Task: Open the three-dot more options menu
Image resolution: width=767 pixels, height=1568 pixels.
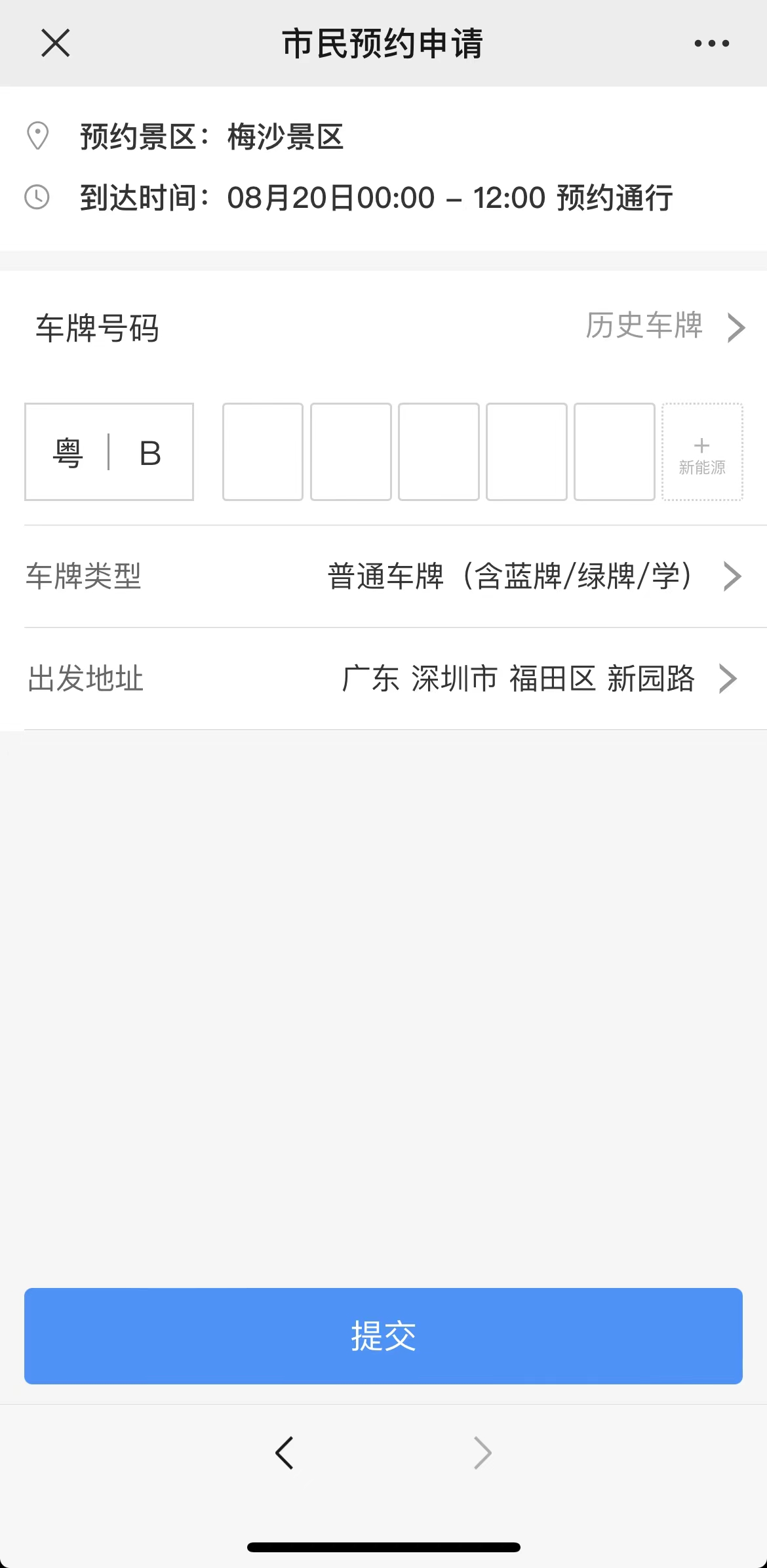Action: point(711,43)
